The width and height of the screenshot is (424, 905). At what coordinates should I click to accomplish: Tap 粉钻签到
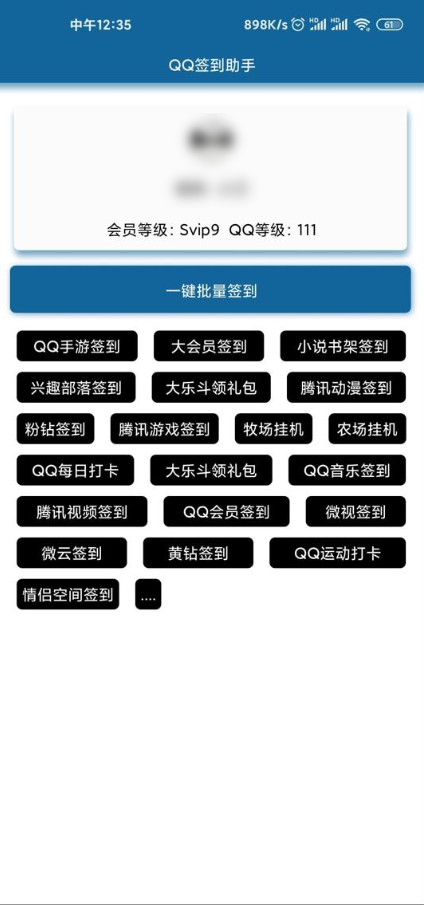(55, 429)
